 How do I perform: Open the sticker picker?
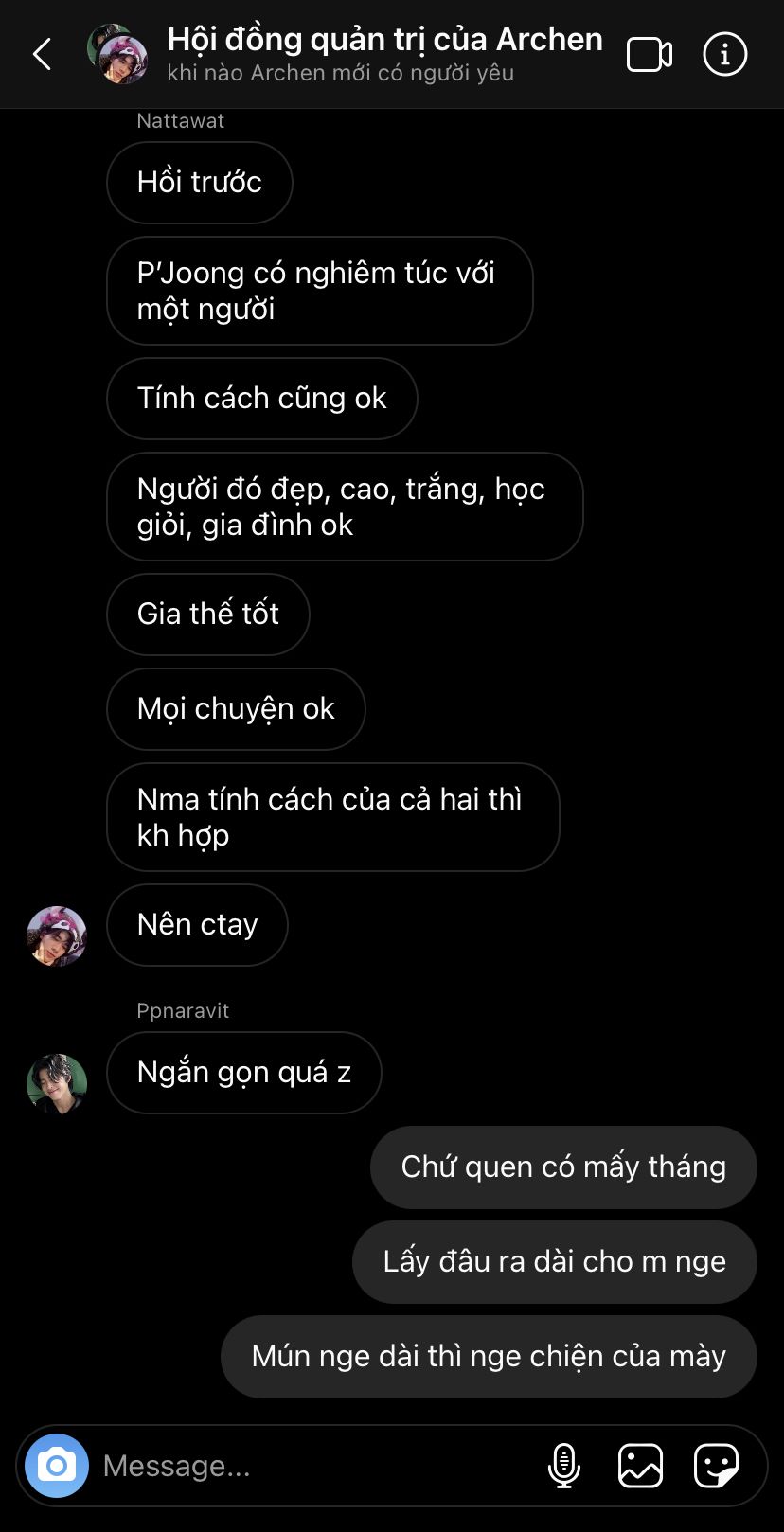point(716,1466)
